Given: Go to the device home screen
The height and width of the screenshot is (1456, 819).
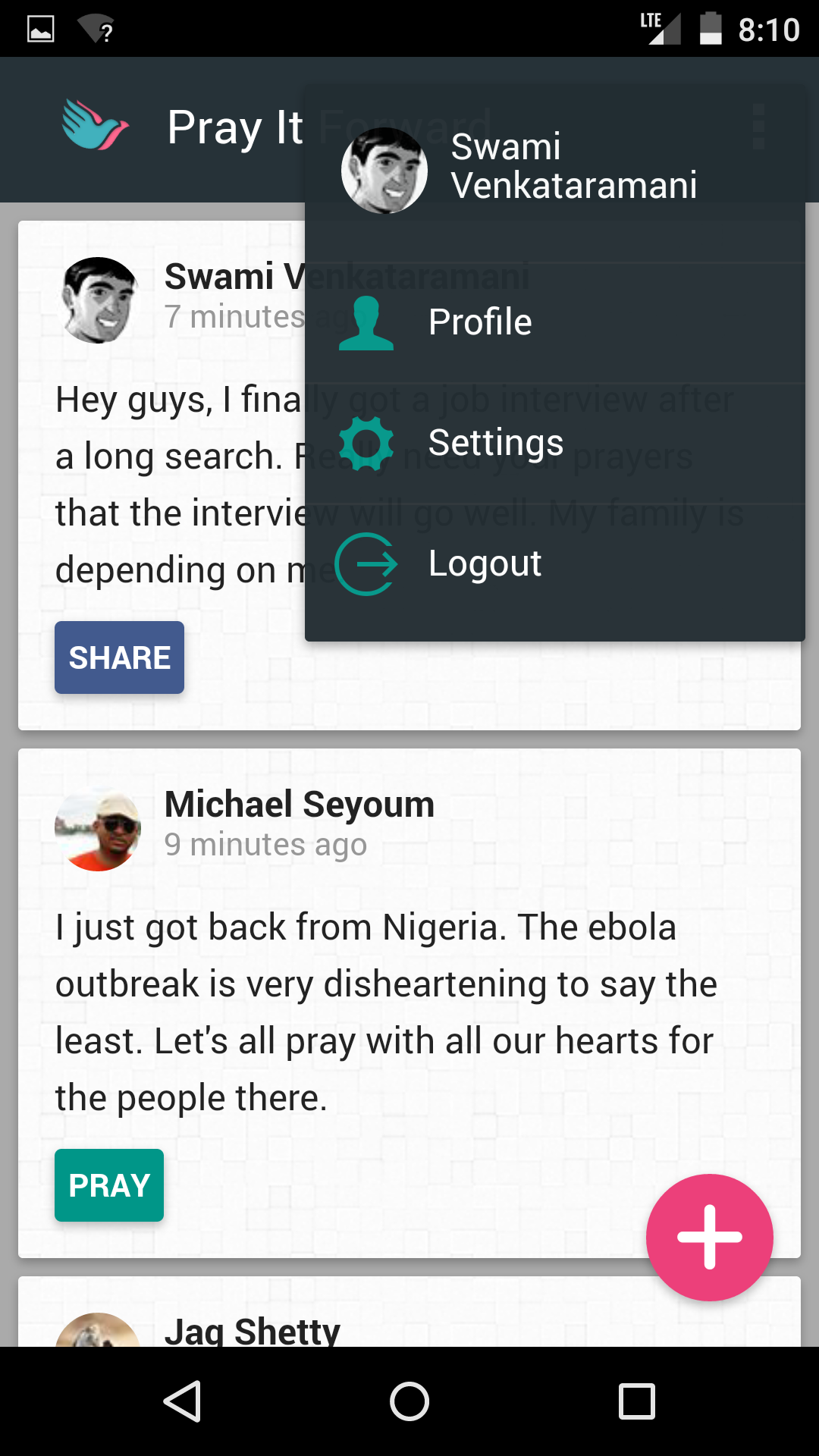Looking at the screenshot, I should (409, 1401).
